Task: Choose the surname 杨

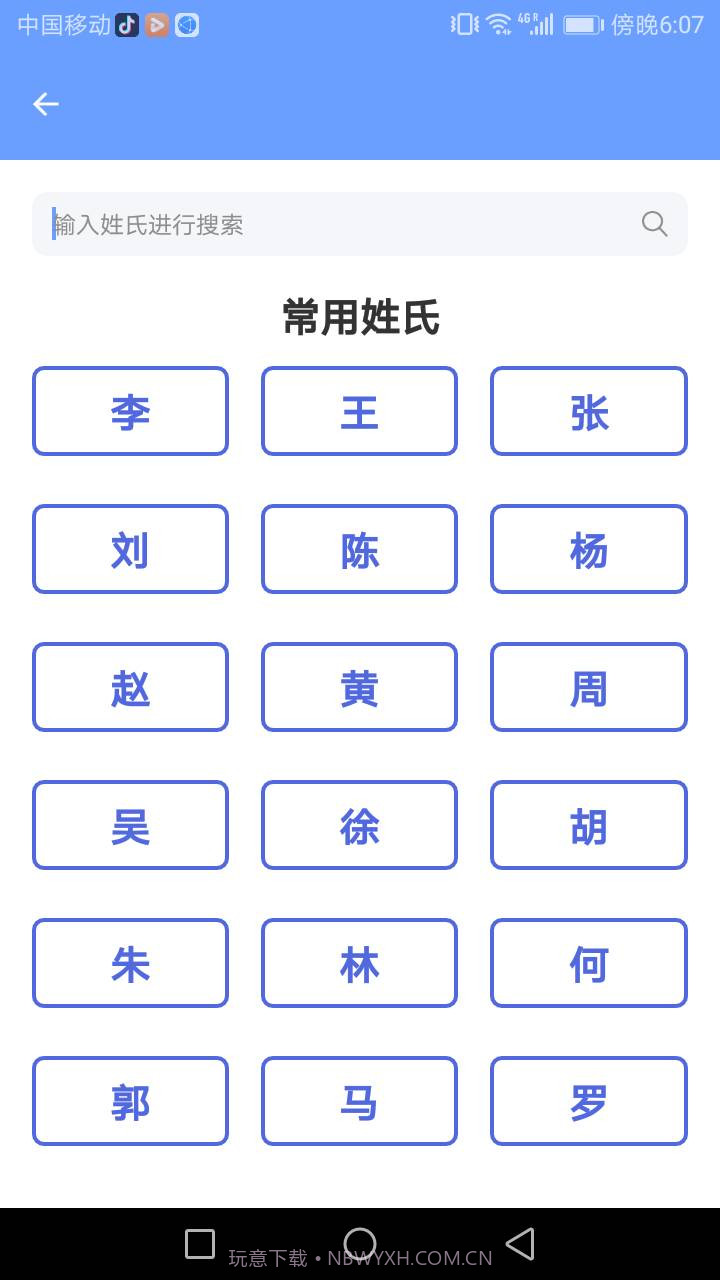Action: click(x=588, y=549)
